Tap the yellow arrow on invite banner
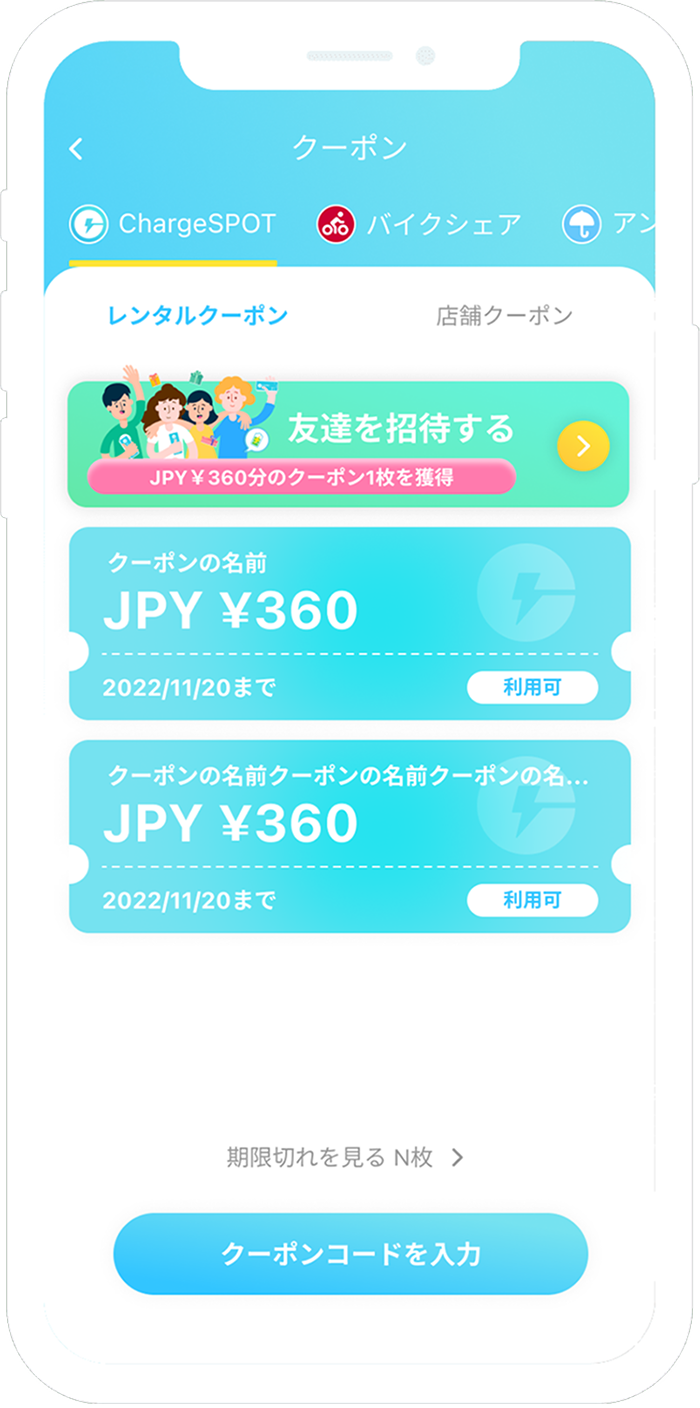Screen dimensions: 700x1408 click(583, 447)
